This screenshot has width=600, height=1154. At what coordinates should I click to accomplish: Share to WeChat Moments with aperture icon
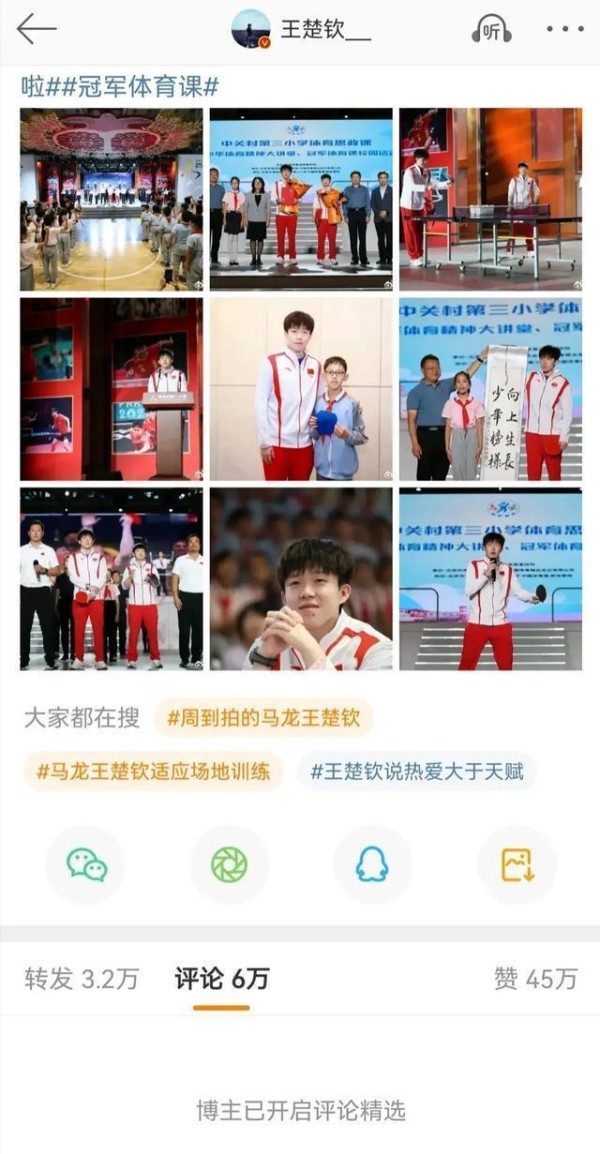[x=230, y=865]
